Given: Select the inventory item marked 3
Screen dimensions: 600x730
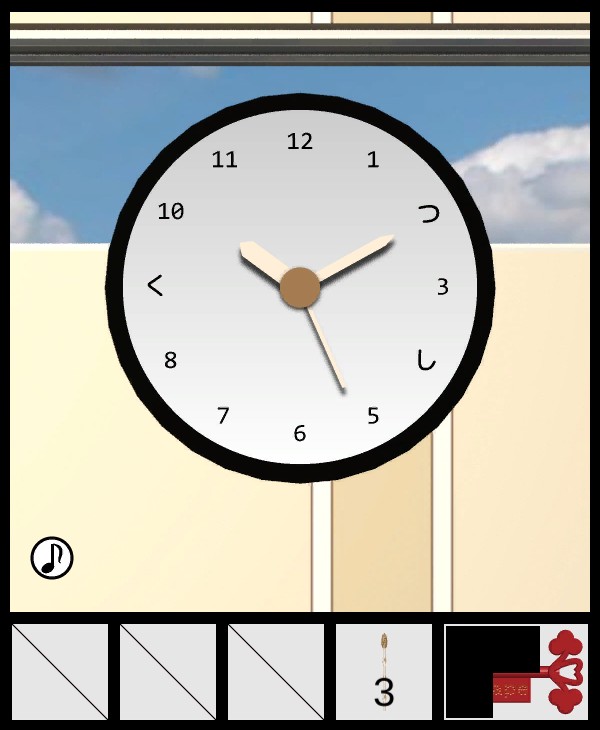Looking at the screenshot, I should point(384,672).
